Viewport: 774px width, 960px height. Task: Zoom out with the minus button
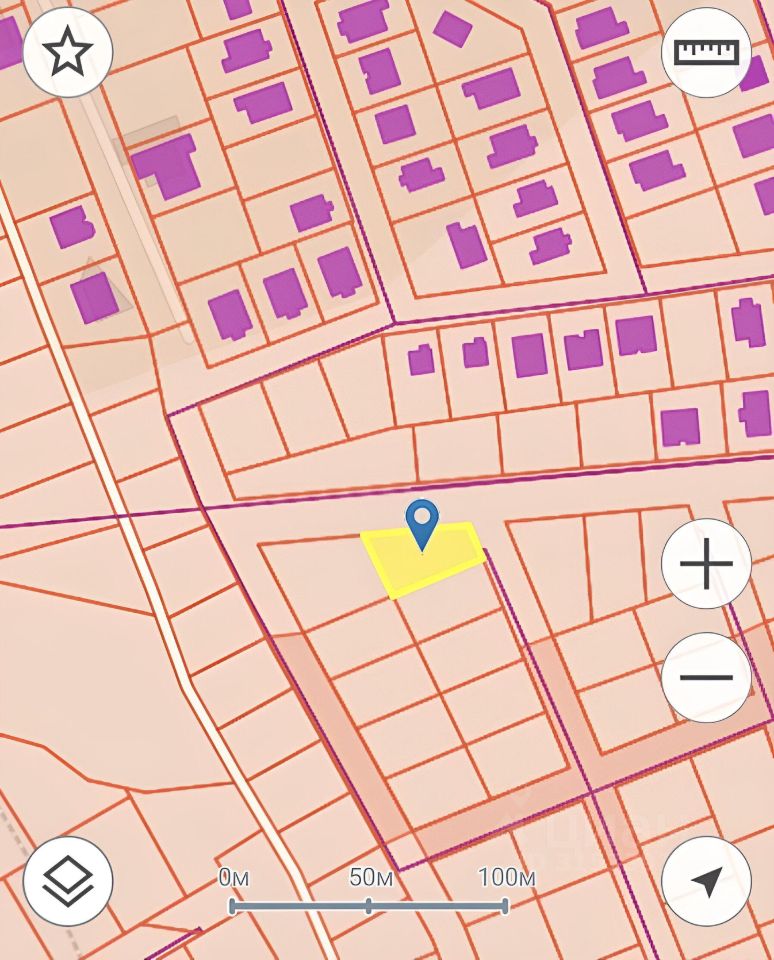(x=706, y=677)
